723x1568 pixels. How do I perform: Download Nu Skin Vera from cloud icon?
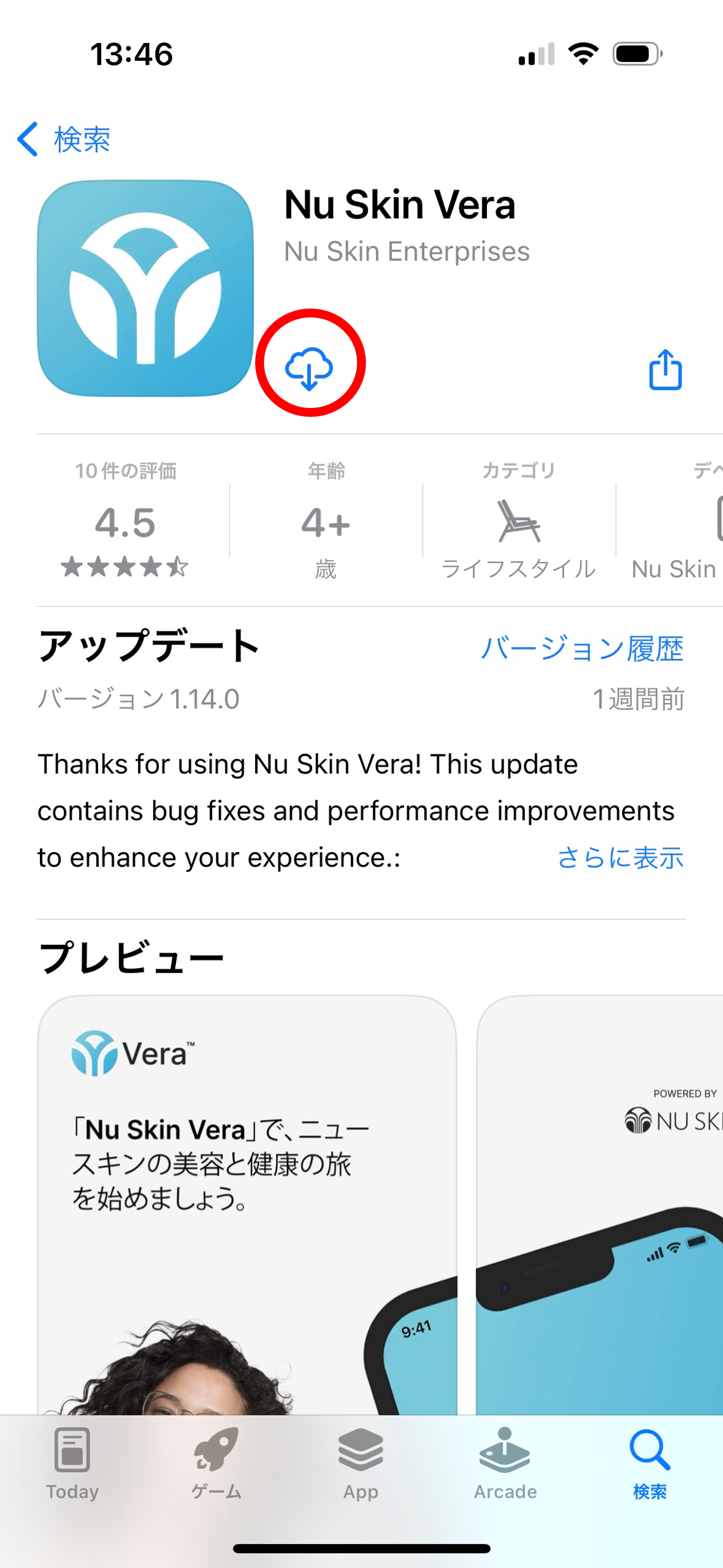[x=309, y=367]
